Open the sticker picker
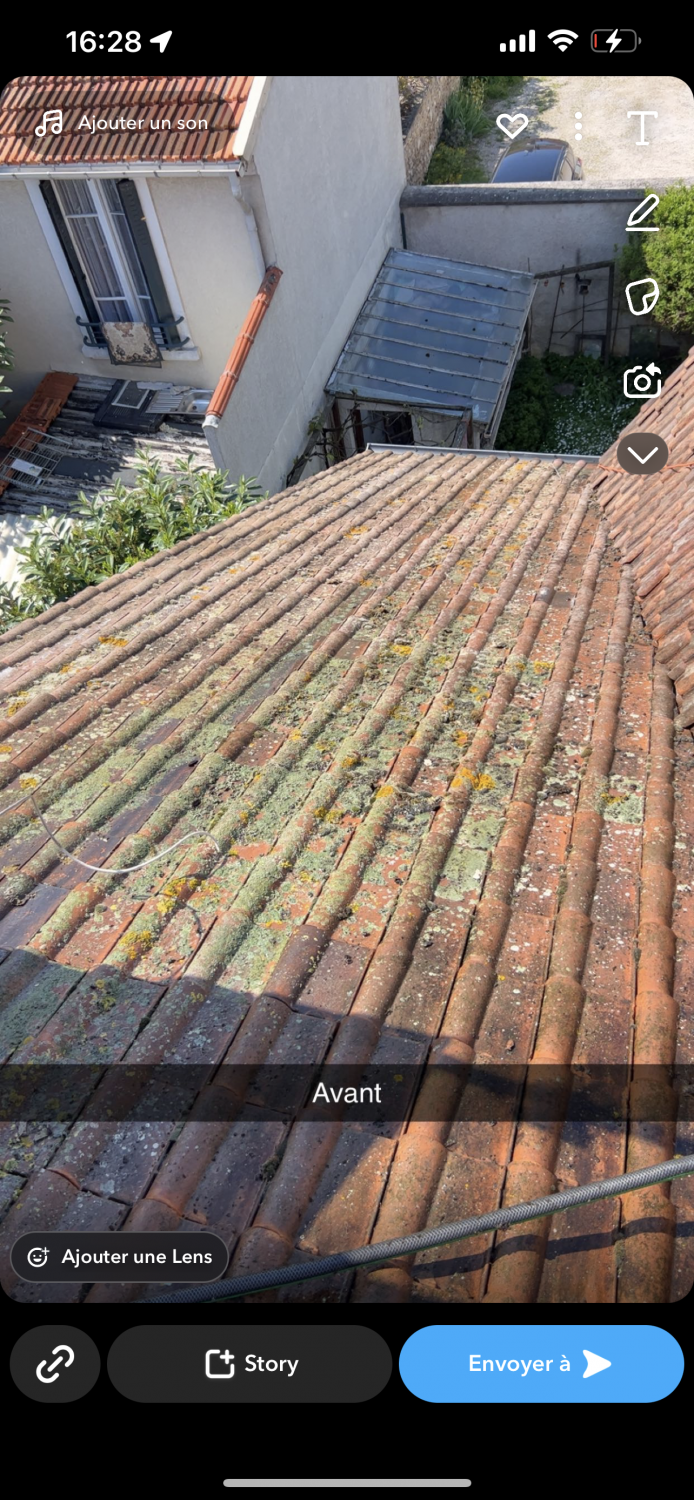The image size is (694, 1500). [642, 297]
